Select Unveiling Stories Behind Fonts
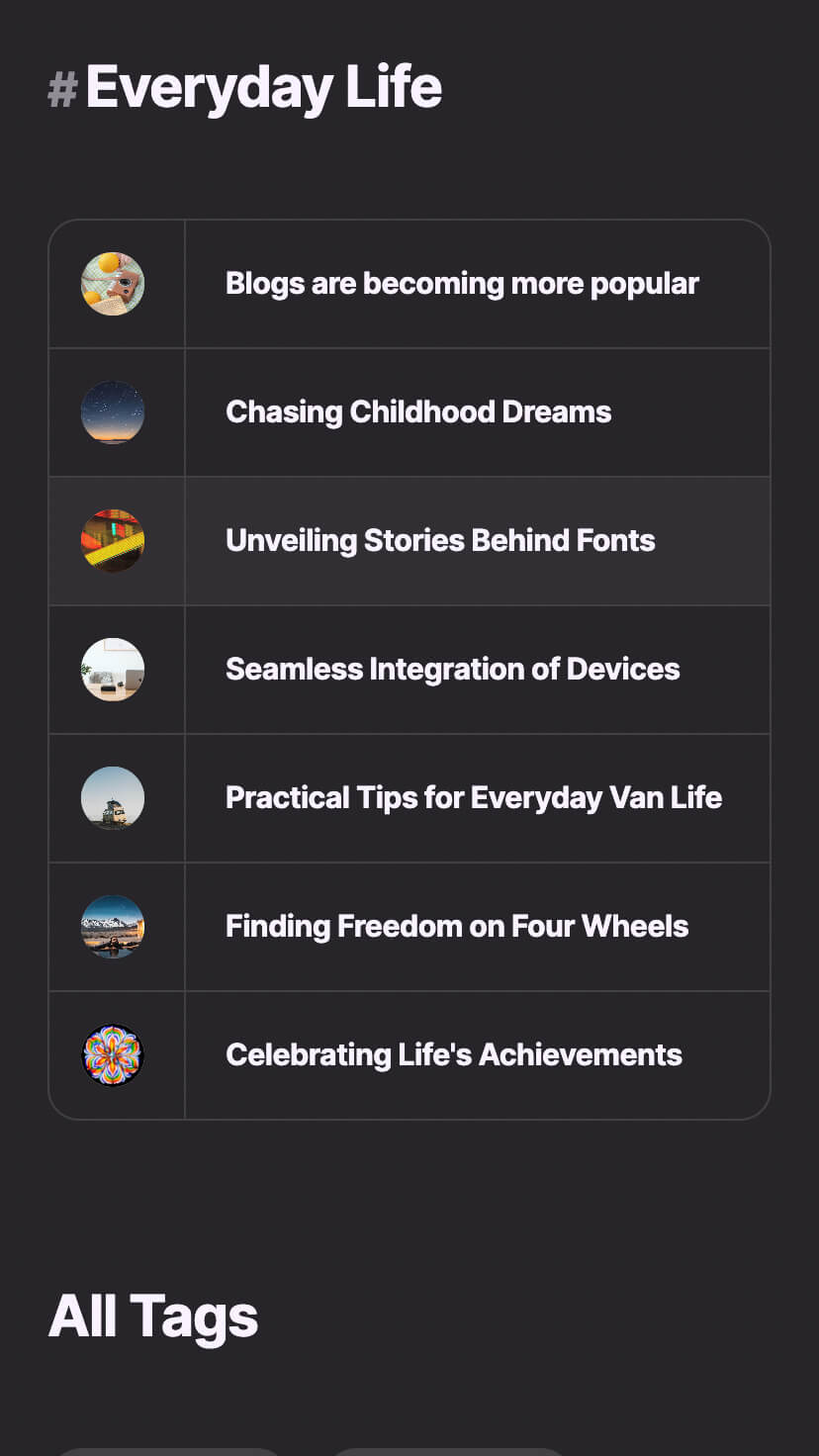This screenshot has width=819, height=1456. click(x=440, y=541)
